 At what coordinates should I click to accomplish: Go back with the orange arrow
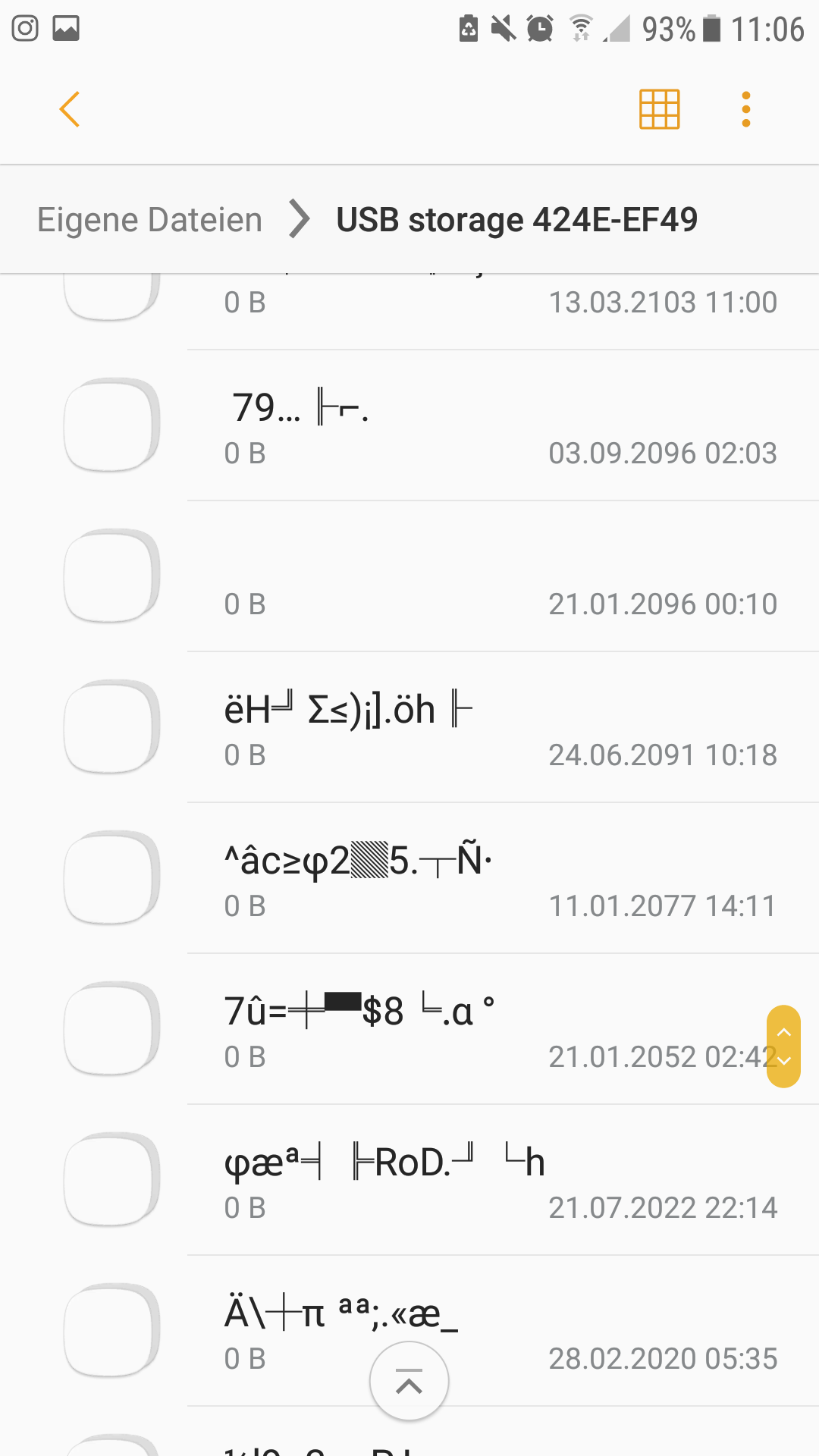pos(70,109)
